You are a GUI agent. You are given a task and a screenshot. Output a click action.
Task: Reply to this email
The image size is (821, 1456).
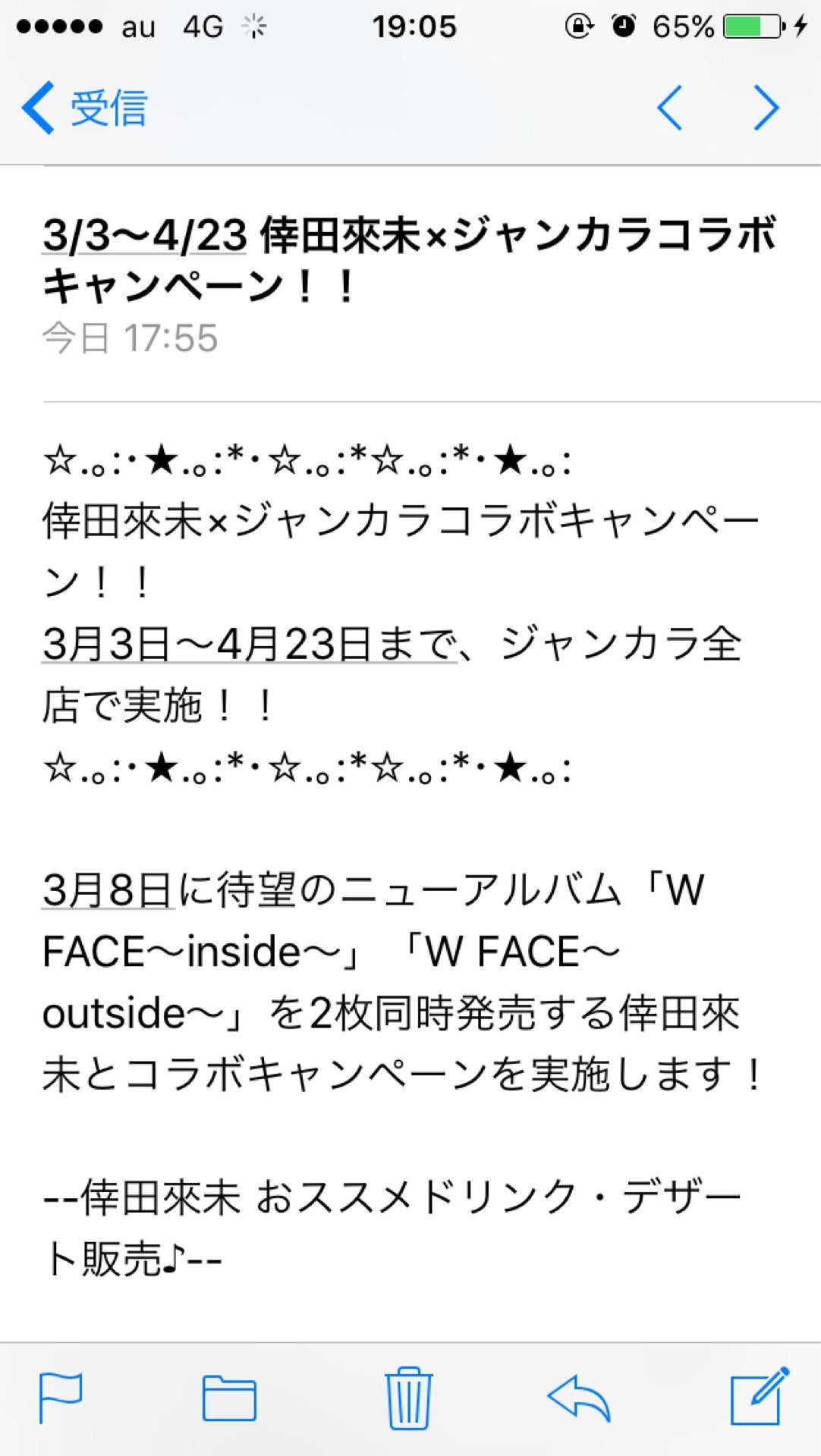[x=579, y=1397]
